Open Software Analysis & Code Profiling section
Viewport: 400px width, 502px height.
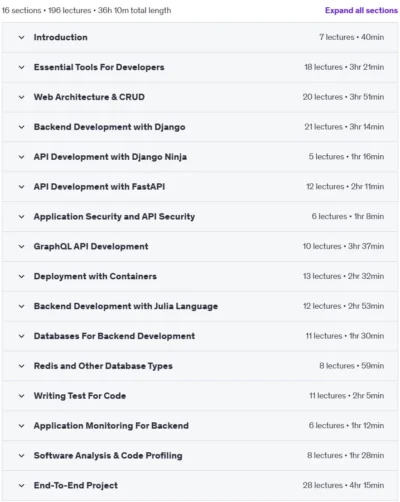(x=200, y=456)
